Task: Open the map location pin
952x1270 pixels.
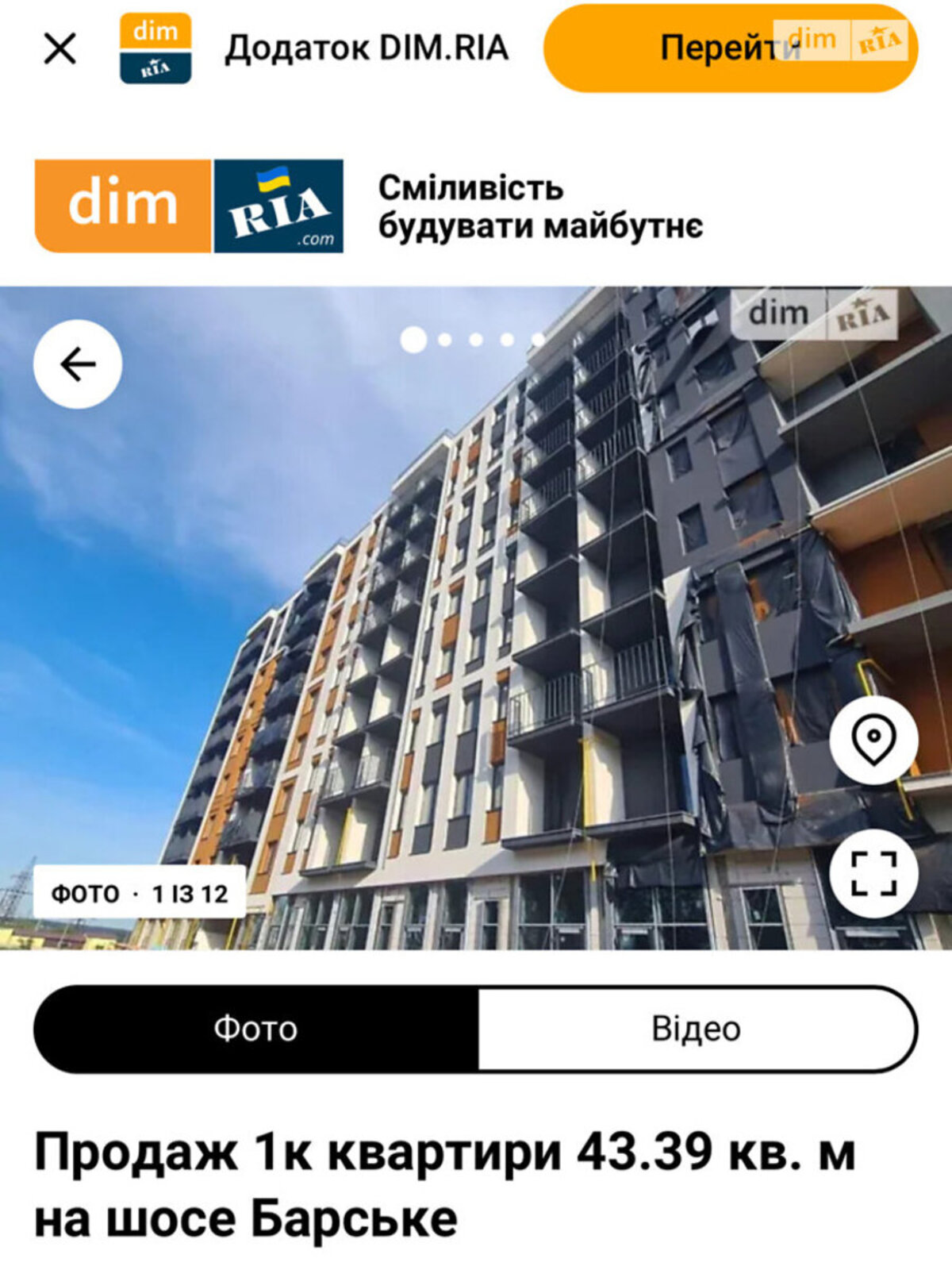Action: pyautogui.click(x=873, y=741)
